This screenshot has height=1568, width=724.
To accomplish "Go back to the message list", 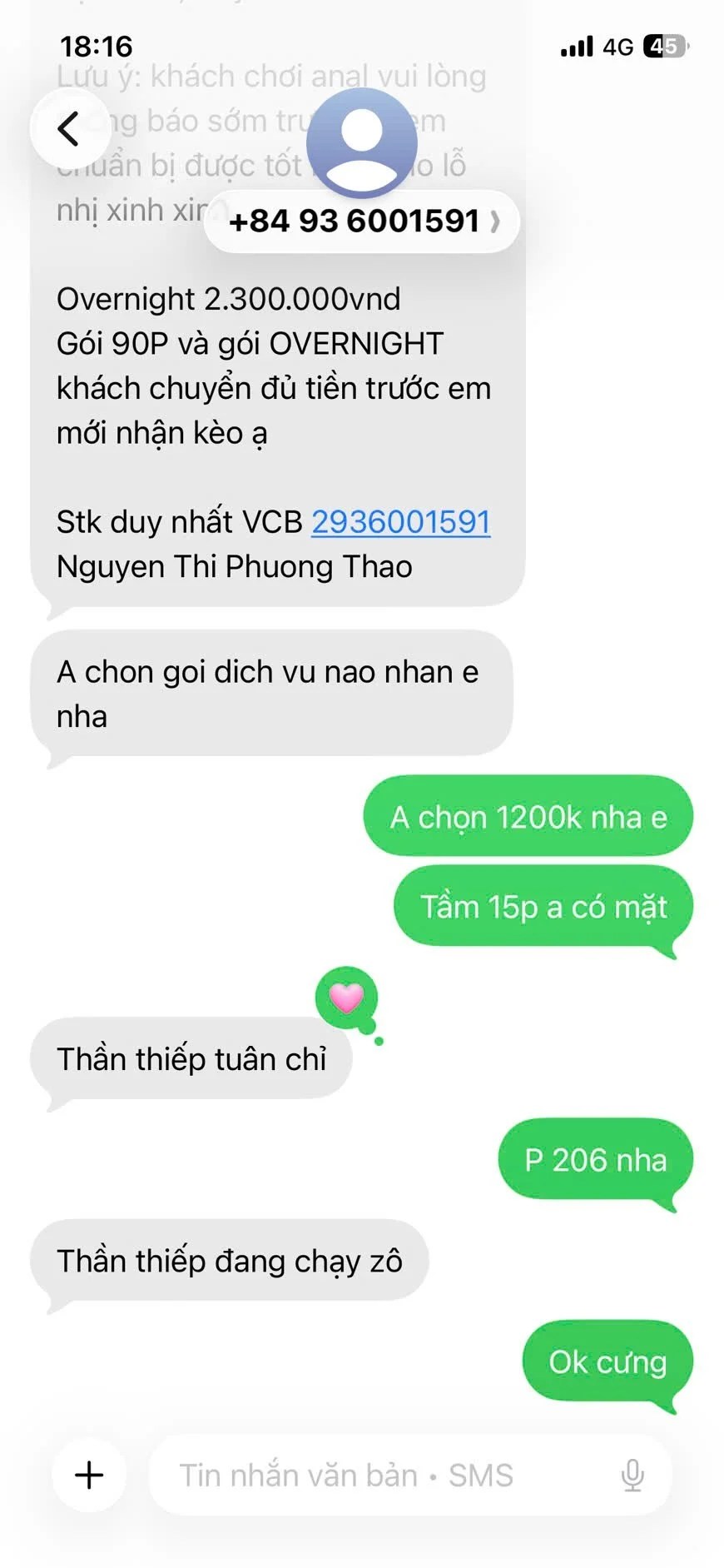I will 68,129.
